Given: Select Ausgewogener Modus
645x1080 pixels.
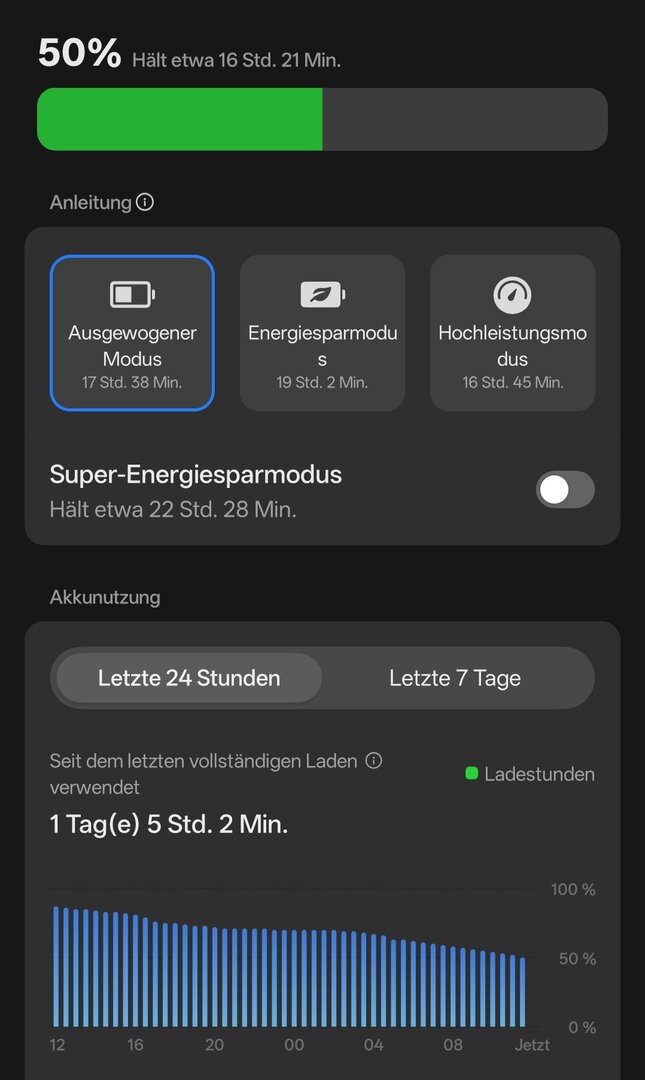Looking at the screenshot, I should (x=132, y=333).
